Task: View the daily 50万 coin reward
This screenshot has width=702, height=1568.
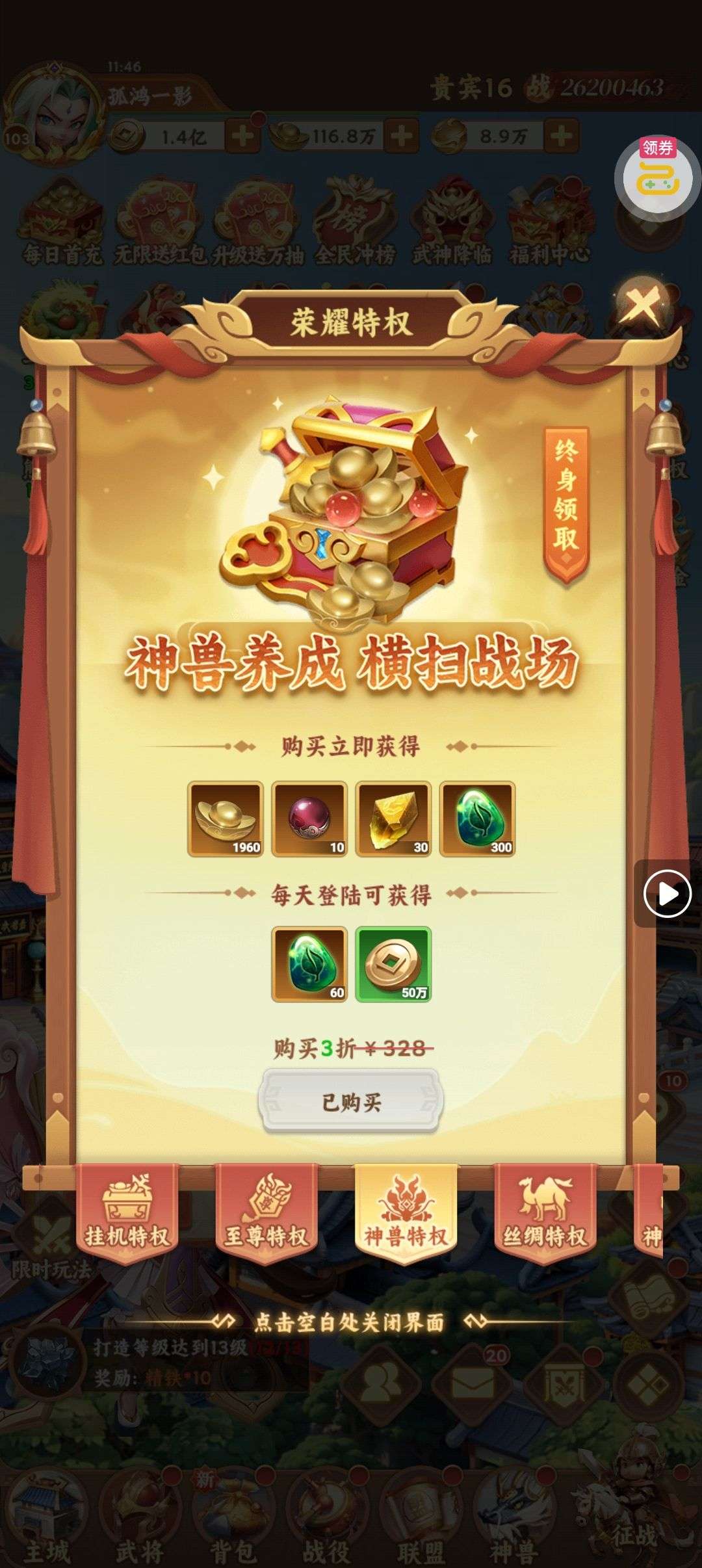Action: coord(393,964)
